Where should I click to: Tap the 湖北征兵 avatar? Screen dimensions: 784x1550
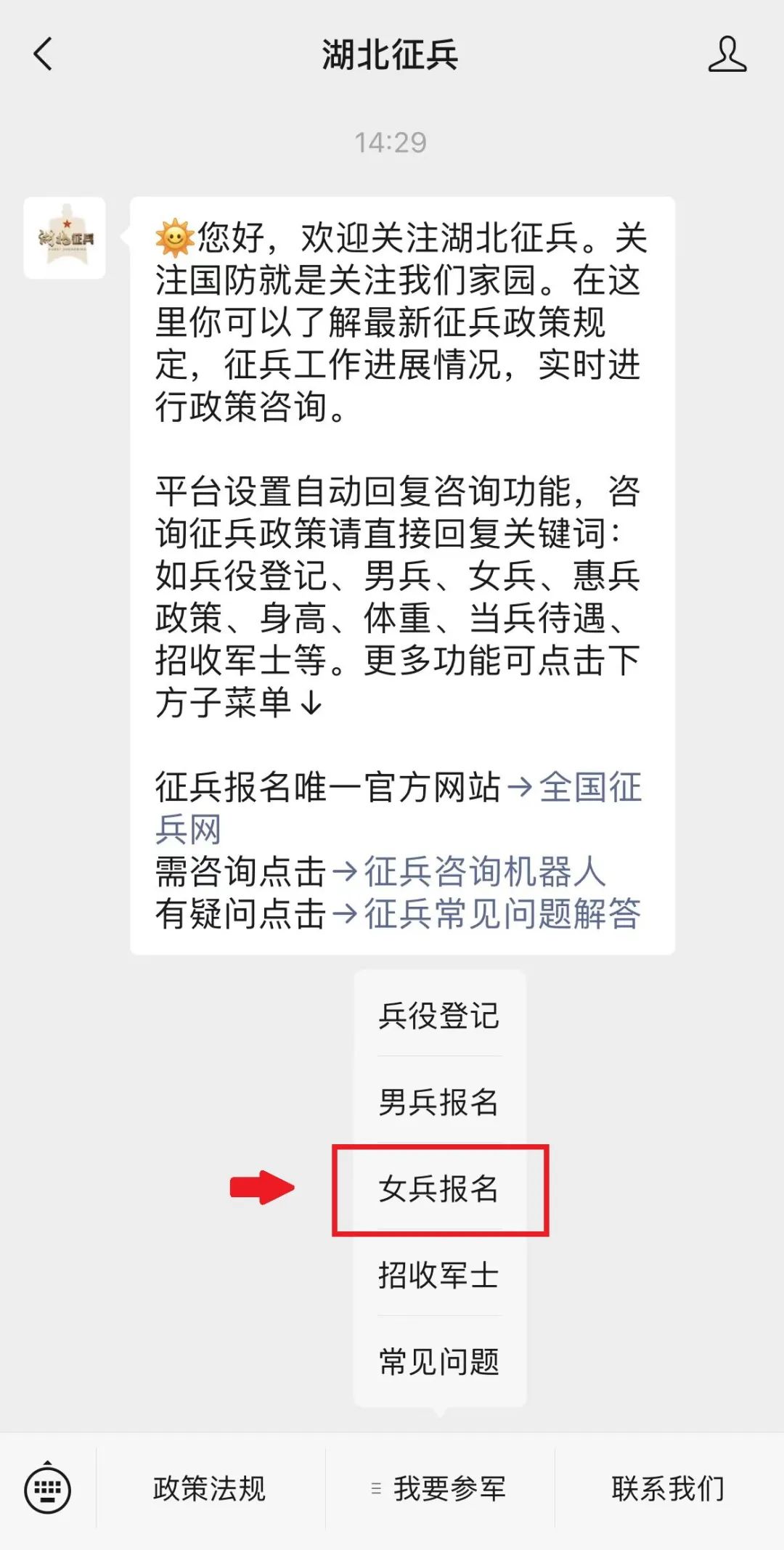pos(65,238)
